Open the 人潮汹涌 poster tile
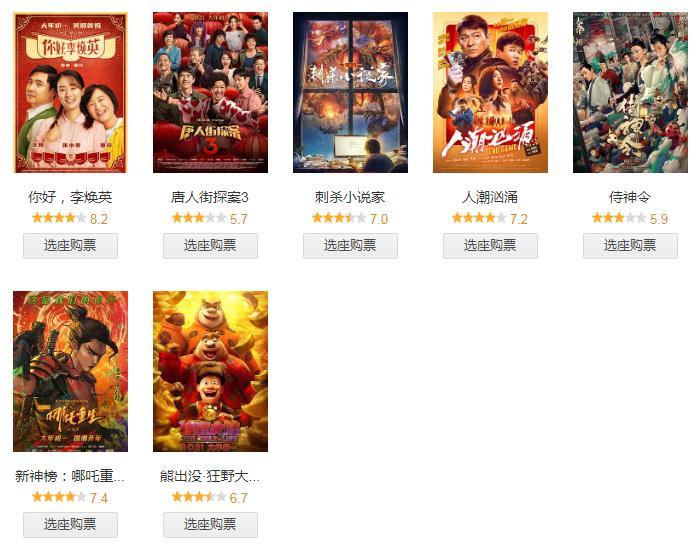Viewport: 697px width, 551px height. [x=490, y=92]
